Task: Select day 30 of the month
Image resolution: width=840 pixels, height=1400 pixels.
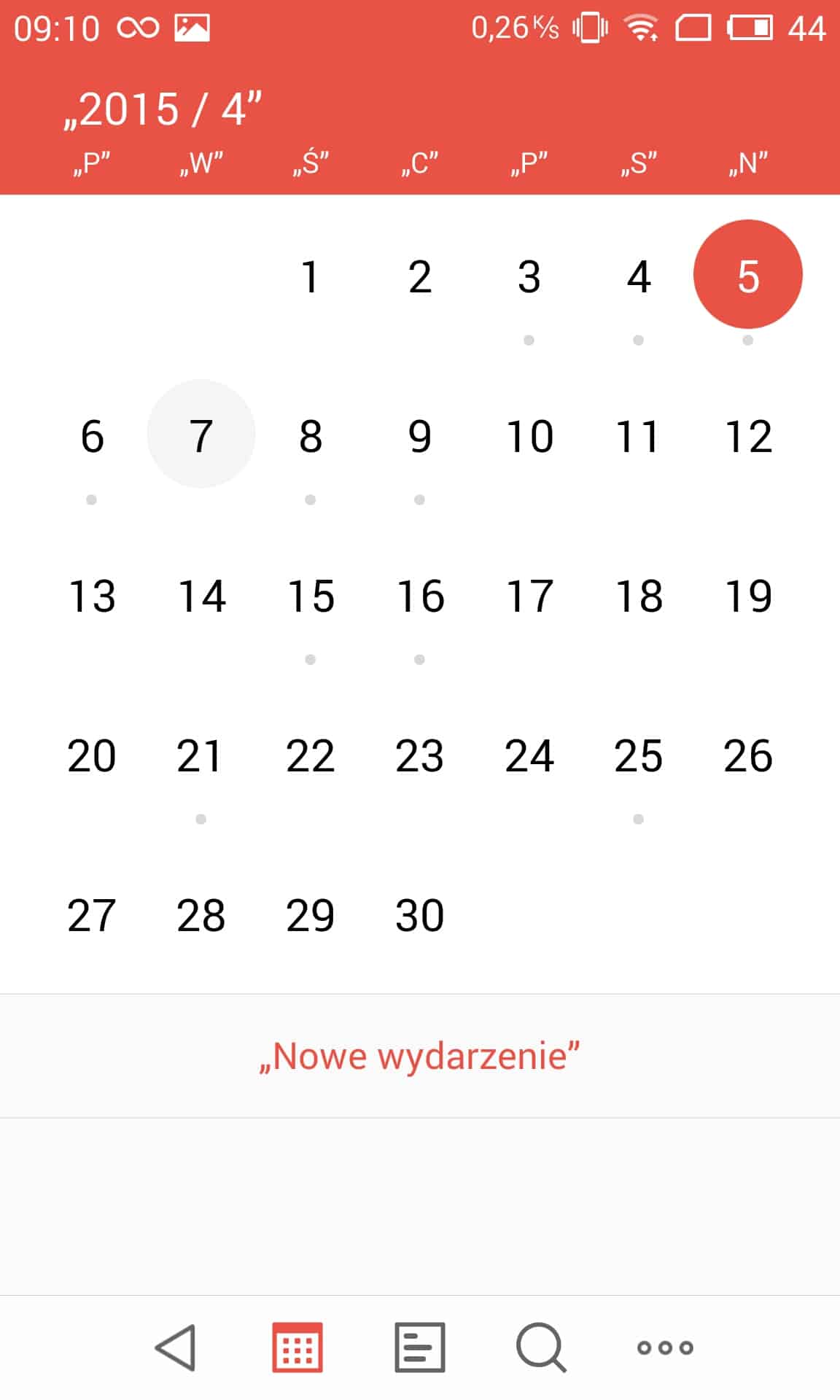Action: [419, 915]
